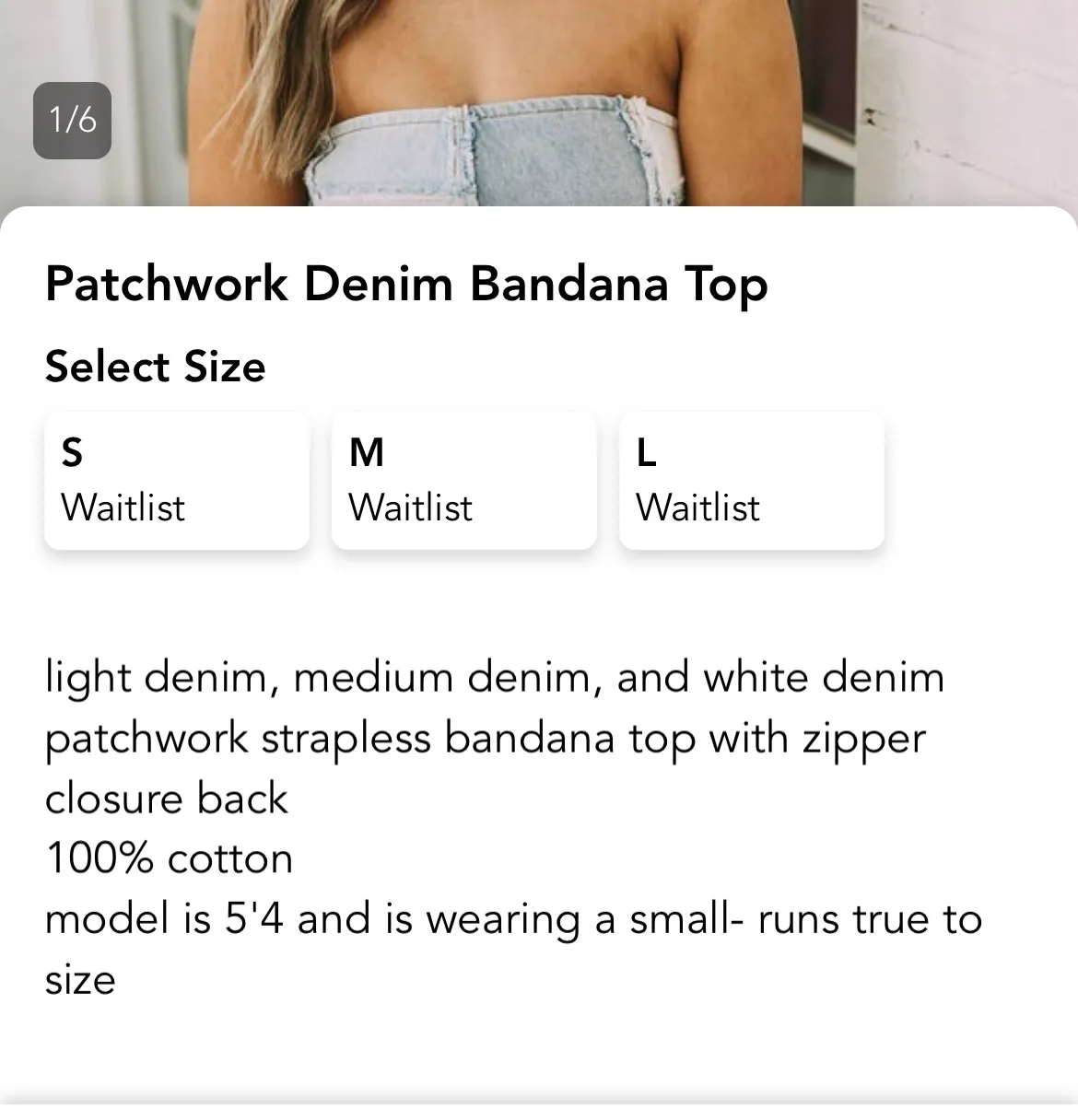
Task: Choose the largest size option card
Action: [x=751, y=480]
